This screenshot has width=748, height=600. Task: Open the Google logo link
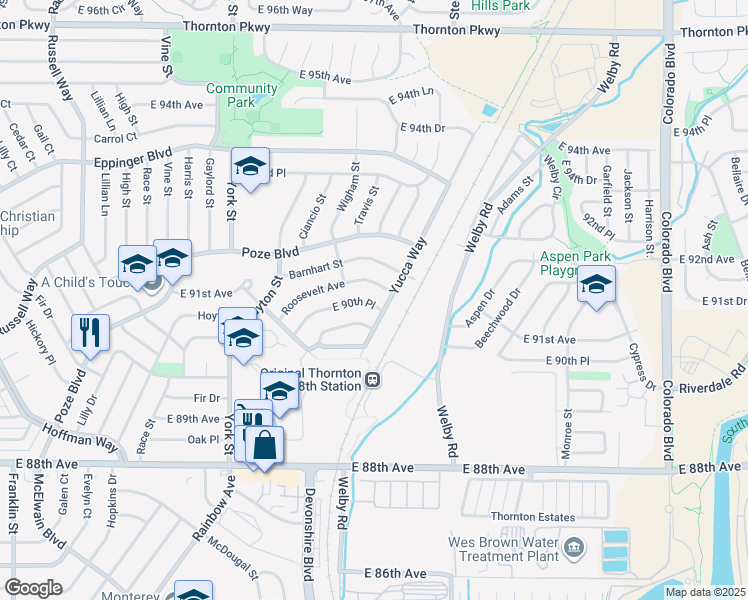click(32, 588)
